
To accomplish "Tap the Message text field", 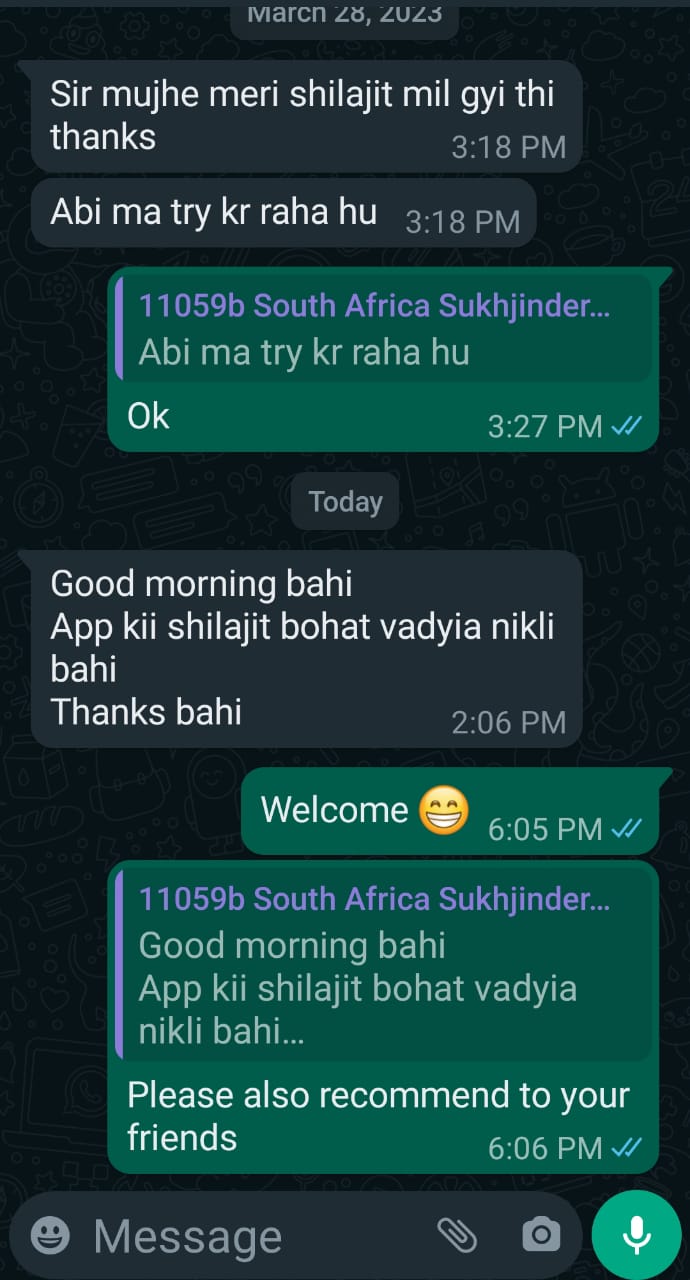I will [x=250, y=1236].
